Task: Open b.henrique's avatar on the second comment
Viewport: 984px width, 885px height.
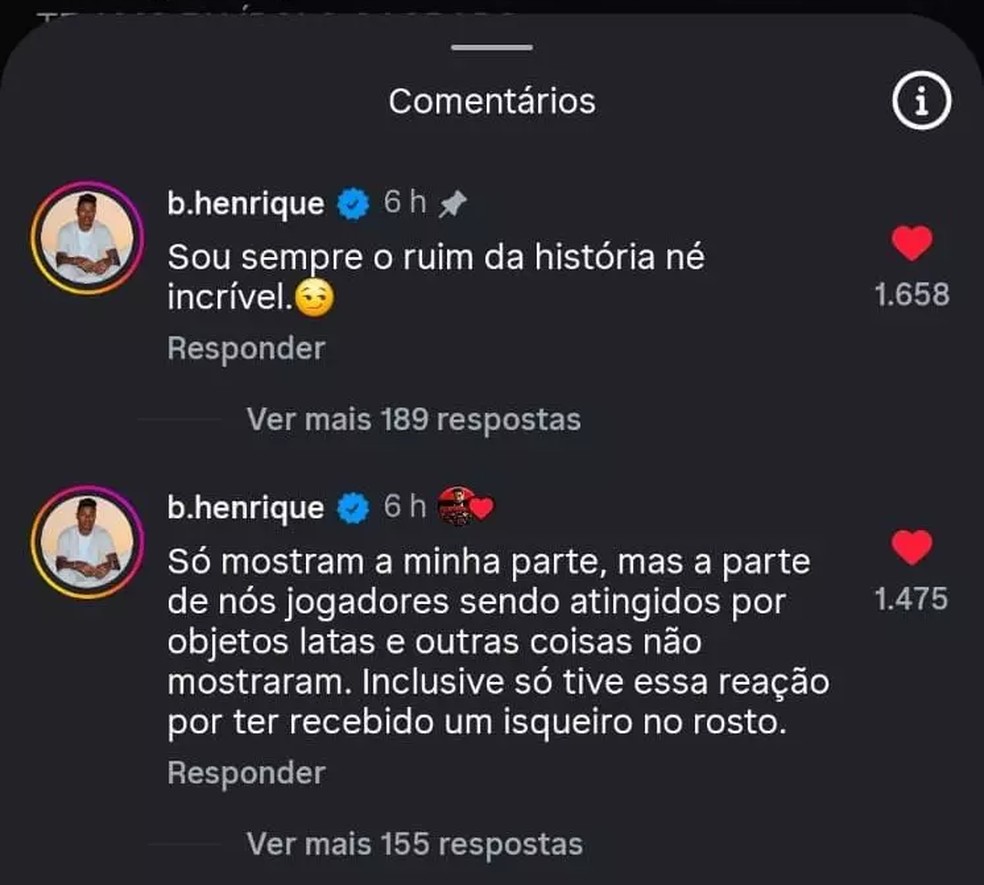Action: [86, 542]
